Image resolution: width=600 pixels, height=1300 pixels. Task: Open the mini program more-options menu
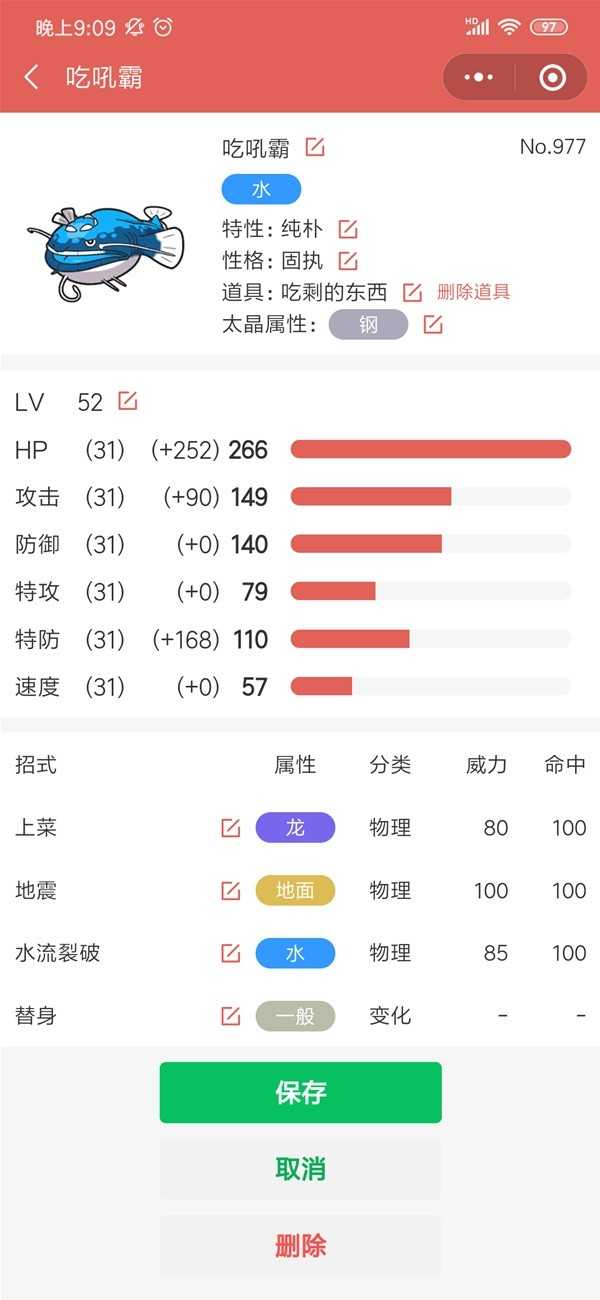(480, 77)
